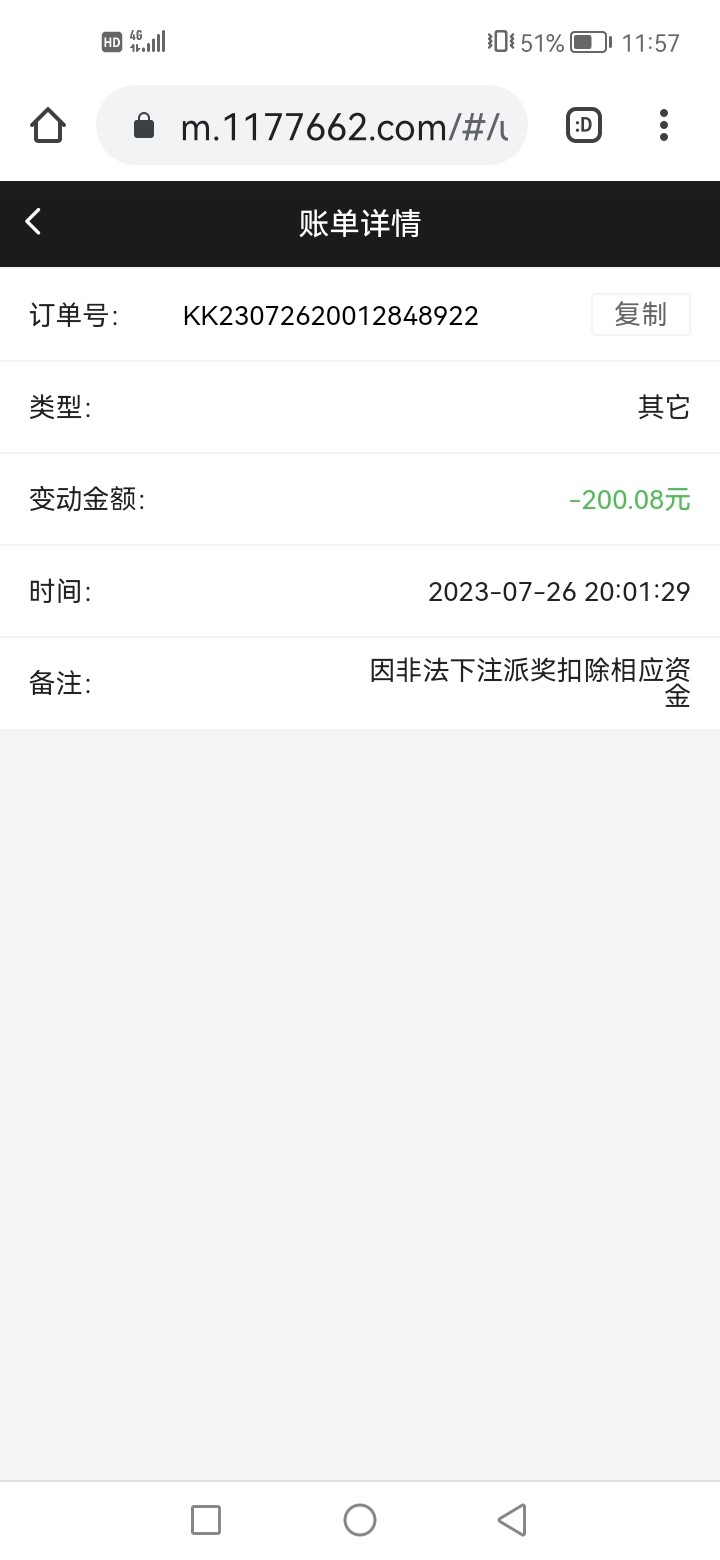The image size is (720, 1560).
Task: Tap the system back navigation button
Action: click(512, 1520)
